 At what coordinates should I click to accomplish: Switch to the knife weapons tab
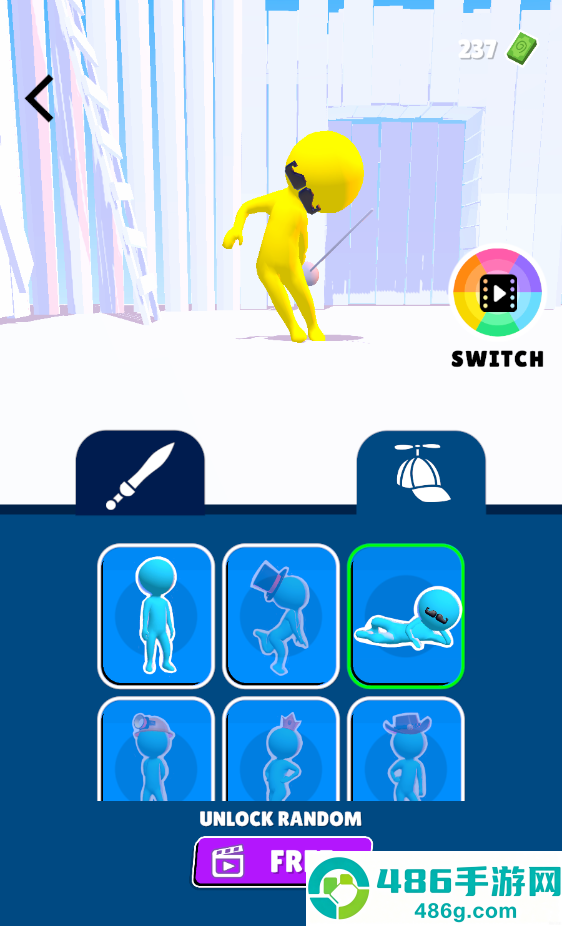140,472
